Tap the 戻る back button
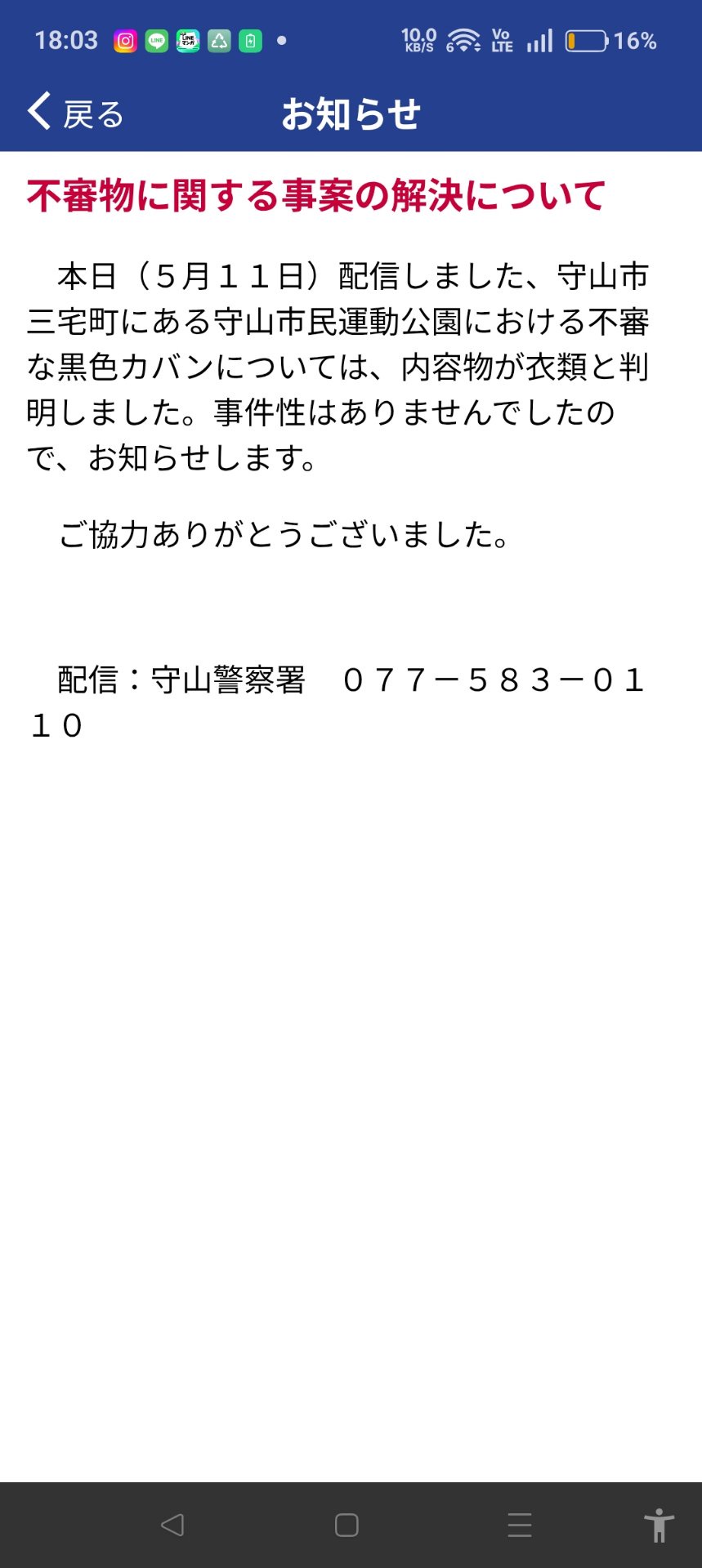 coord(75,113)
